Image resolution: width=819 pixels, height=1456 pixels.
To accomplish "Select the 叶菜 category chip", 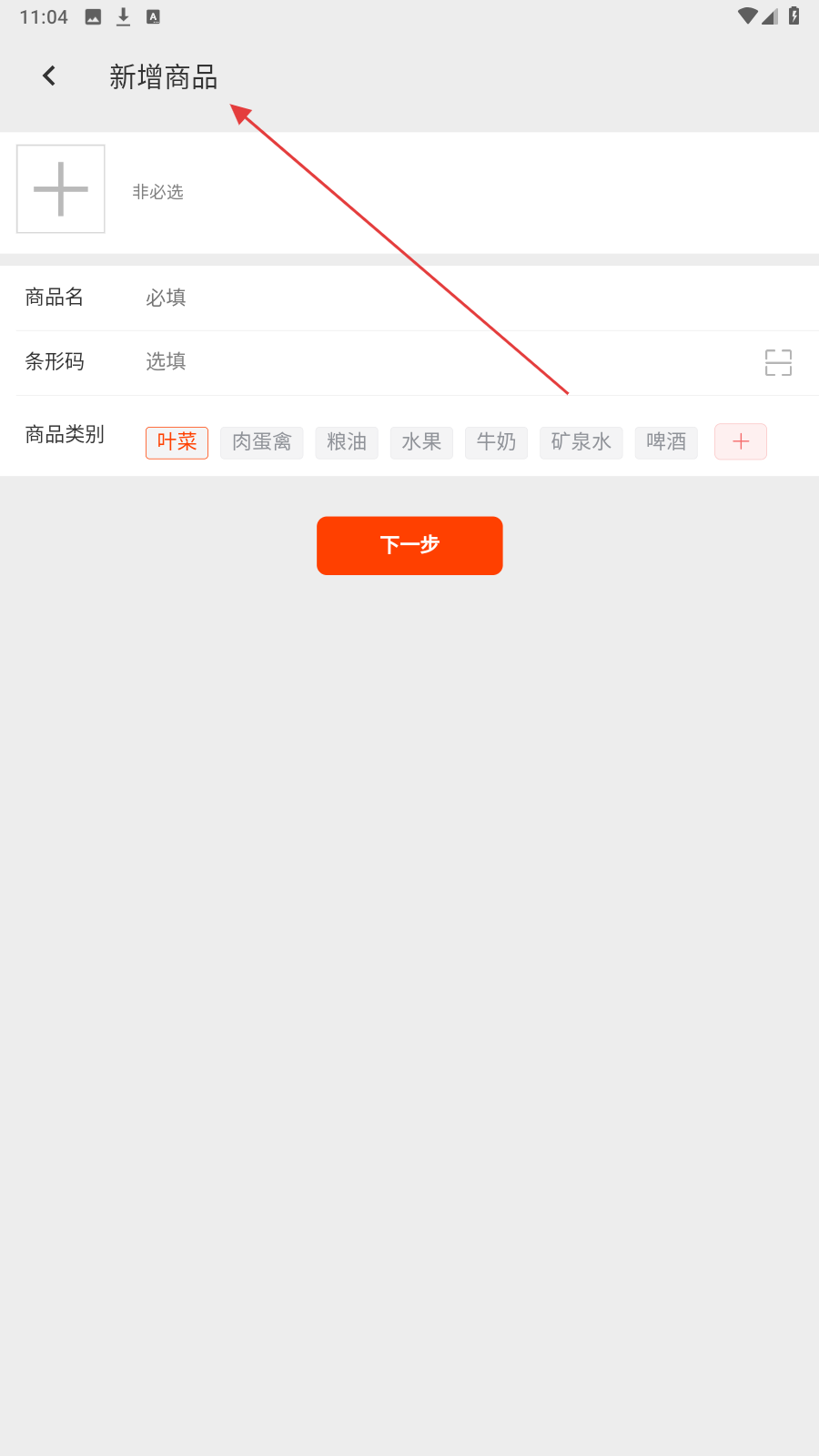I will pyautogui.click(x=177, y=442).
